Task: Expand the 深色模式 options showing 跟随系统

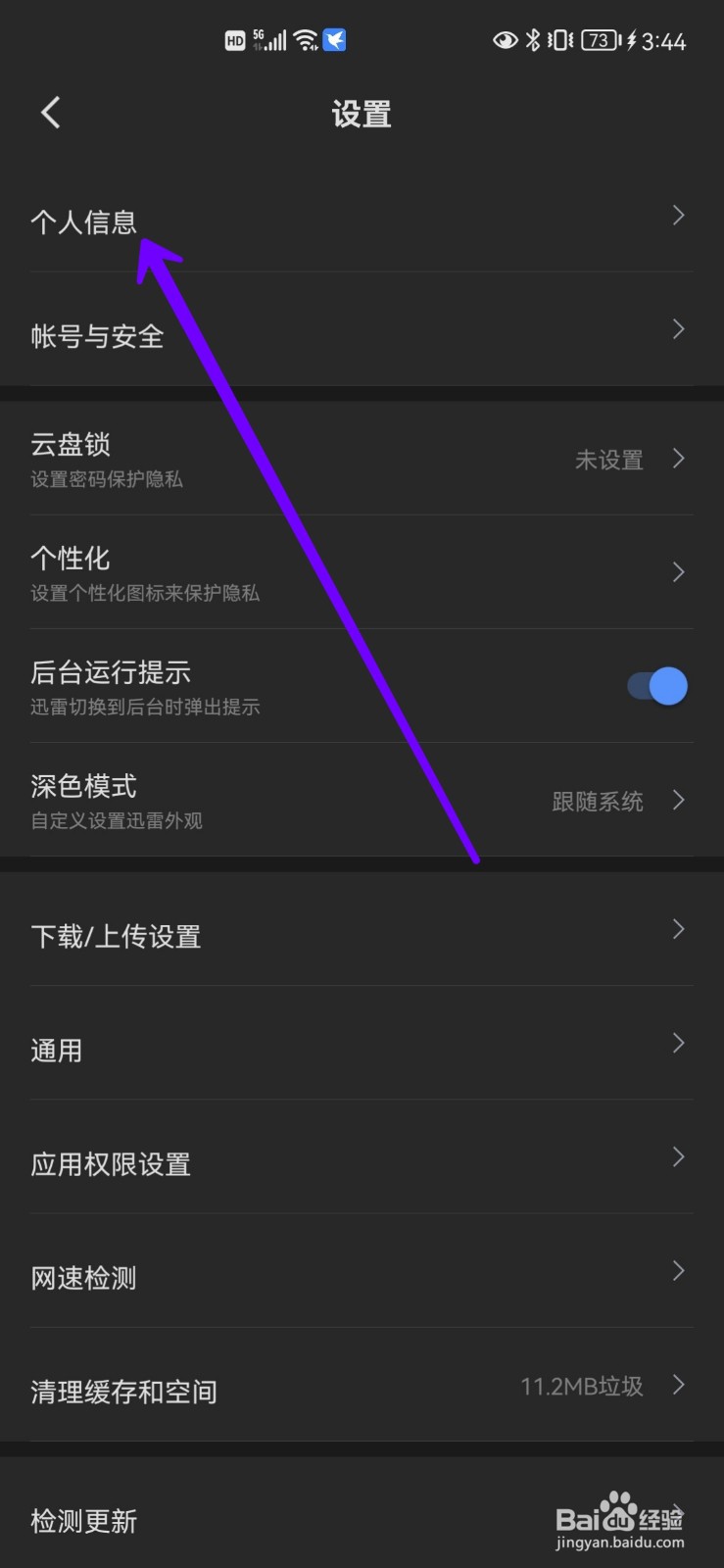Action: coord(362,801)
